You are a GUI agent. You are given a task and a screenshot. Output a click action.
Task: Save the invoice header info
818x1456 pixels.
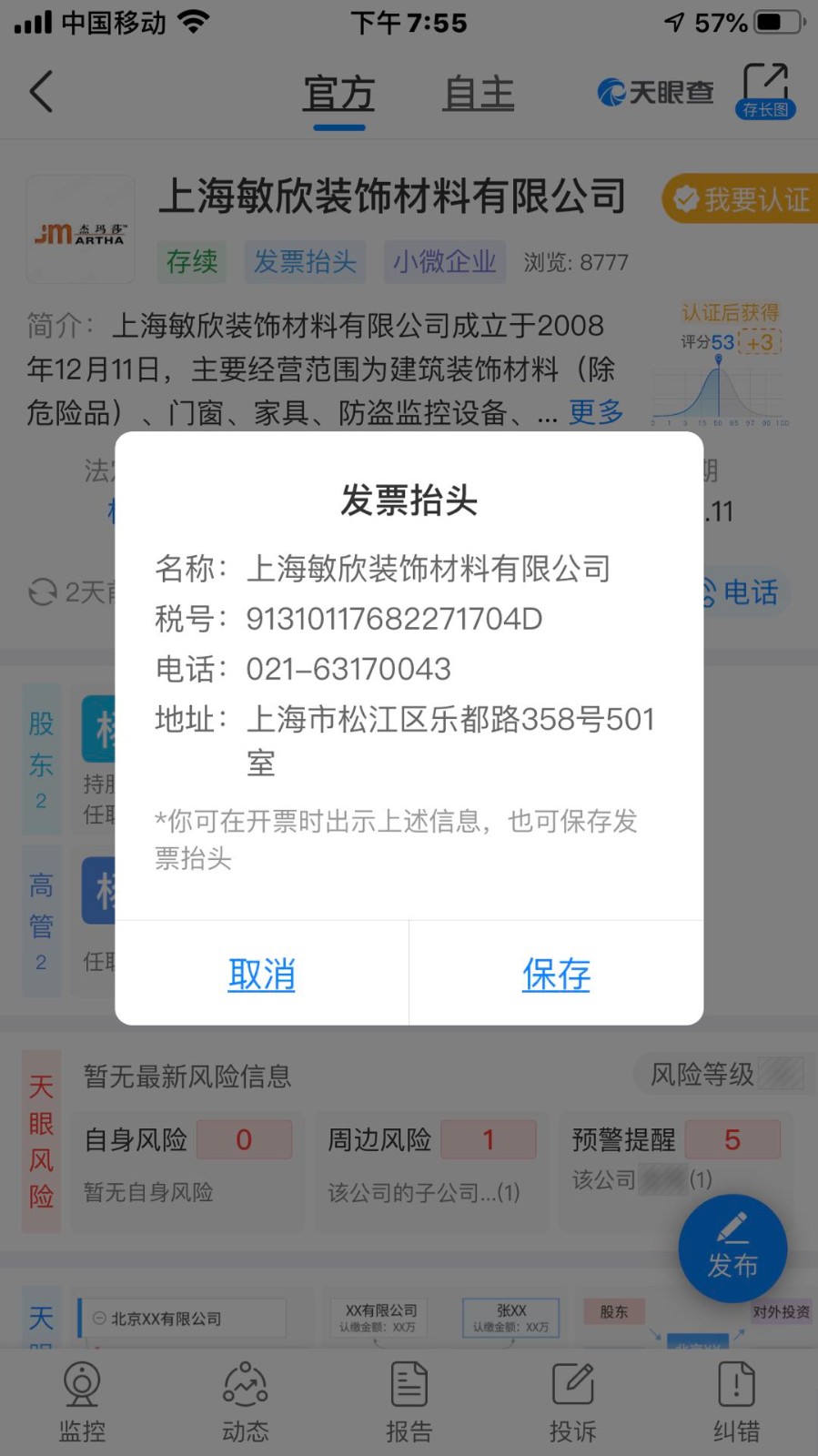point(556,974)
